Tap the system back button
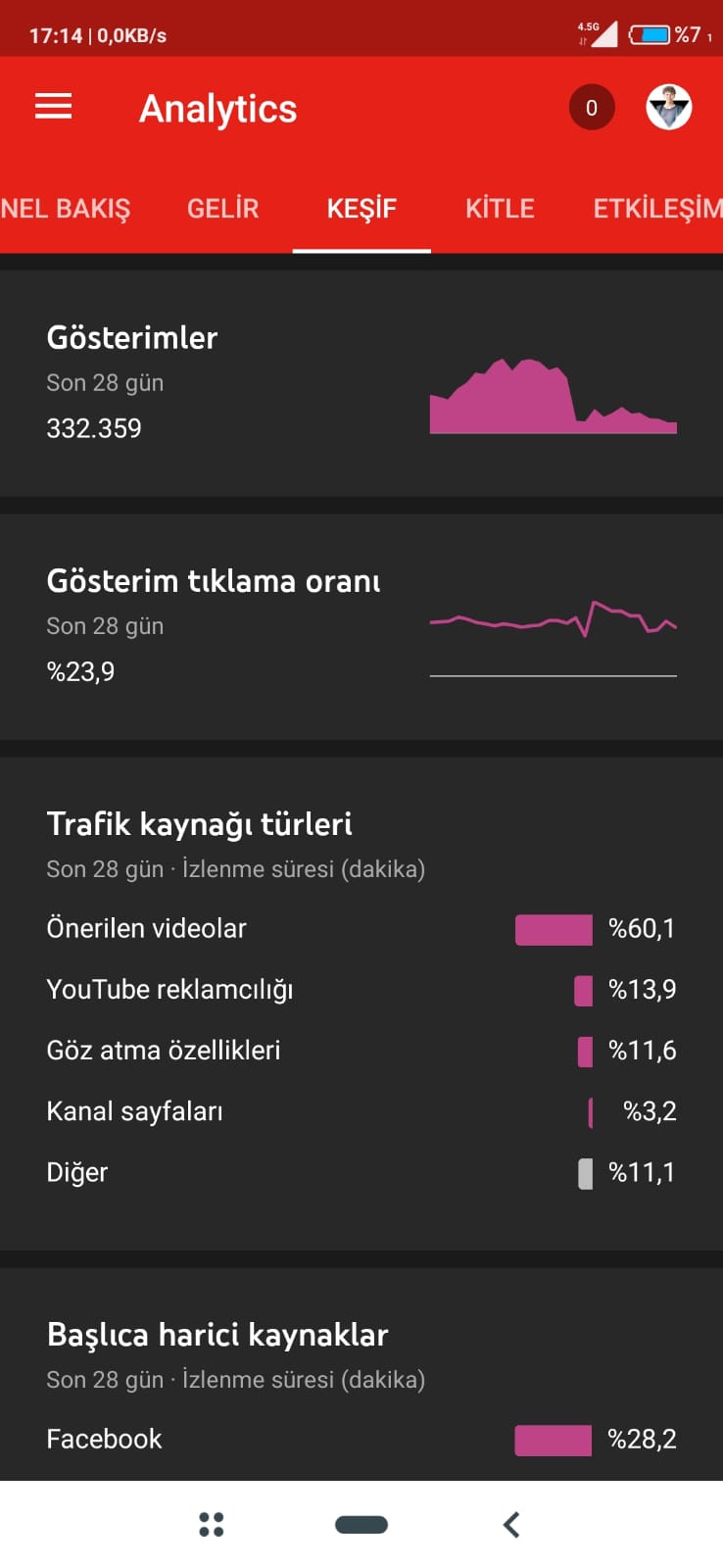Image resolution: width=723 pixels, height=1568 pixels. pyautogui.click(x=511, y=1524)
